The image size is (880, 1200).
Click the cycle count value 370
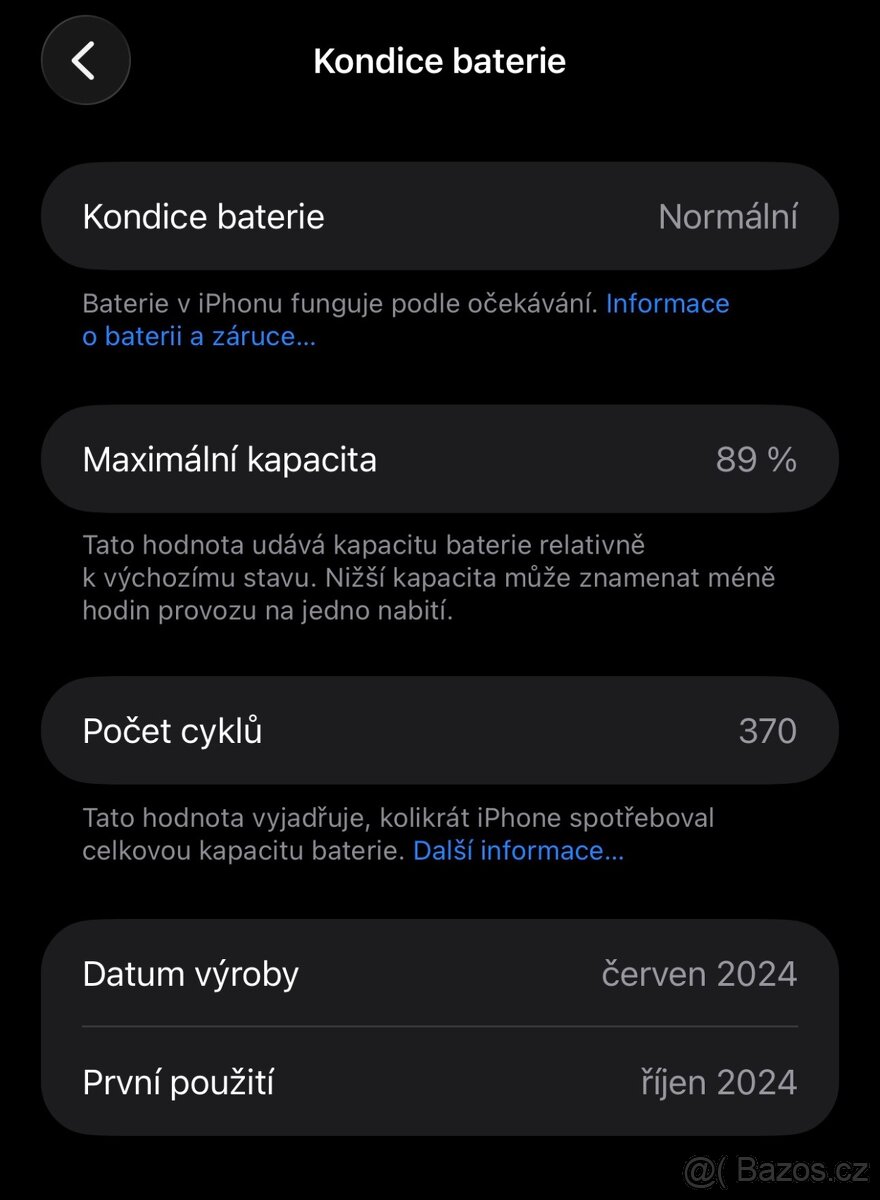click(x=766, y=730)
